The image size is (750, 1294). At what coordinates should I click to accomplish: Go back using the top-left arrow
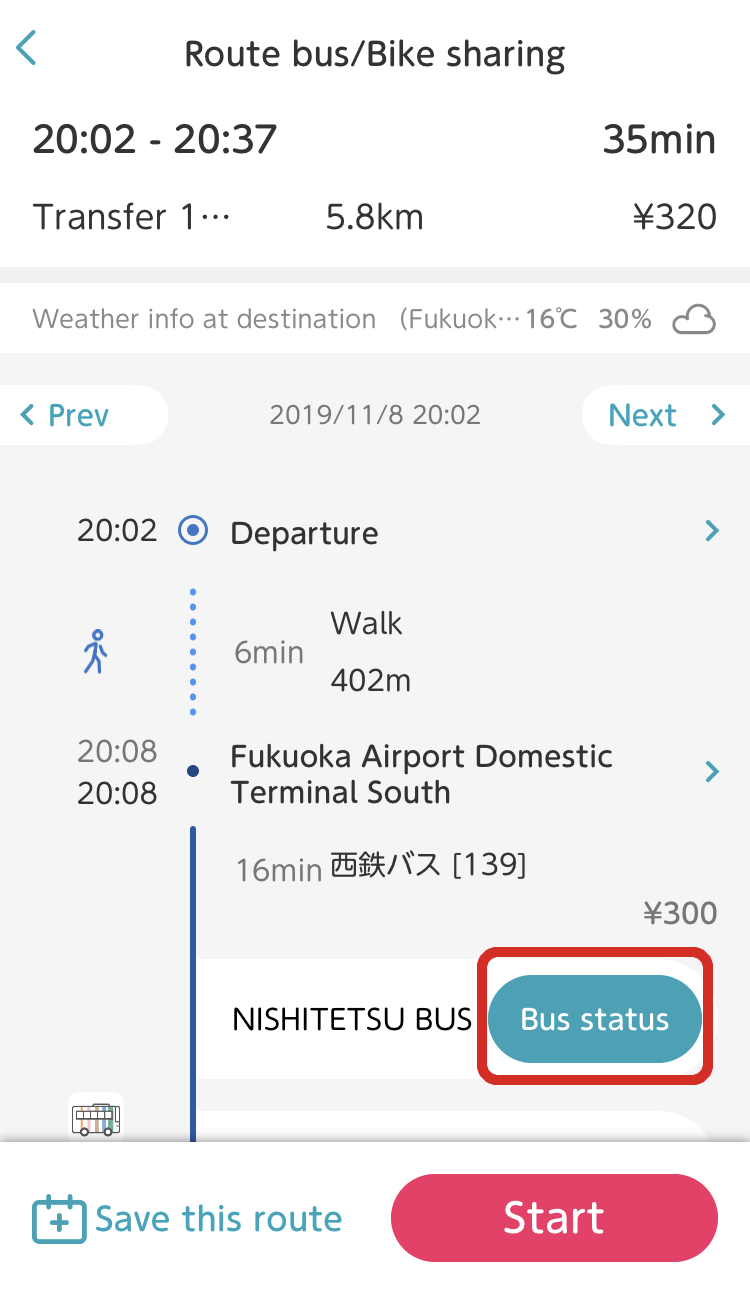[x=27, y=48]
